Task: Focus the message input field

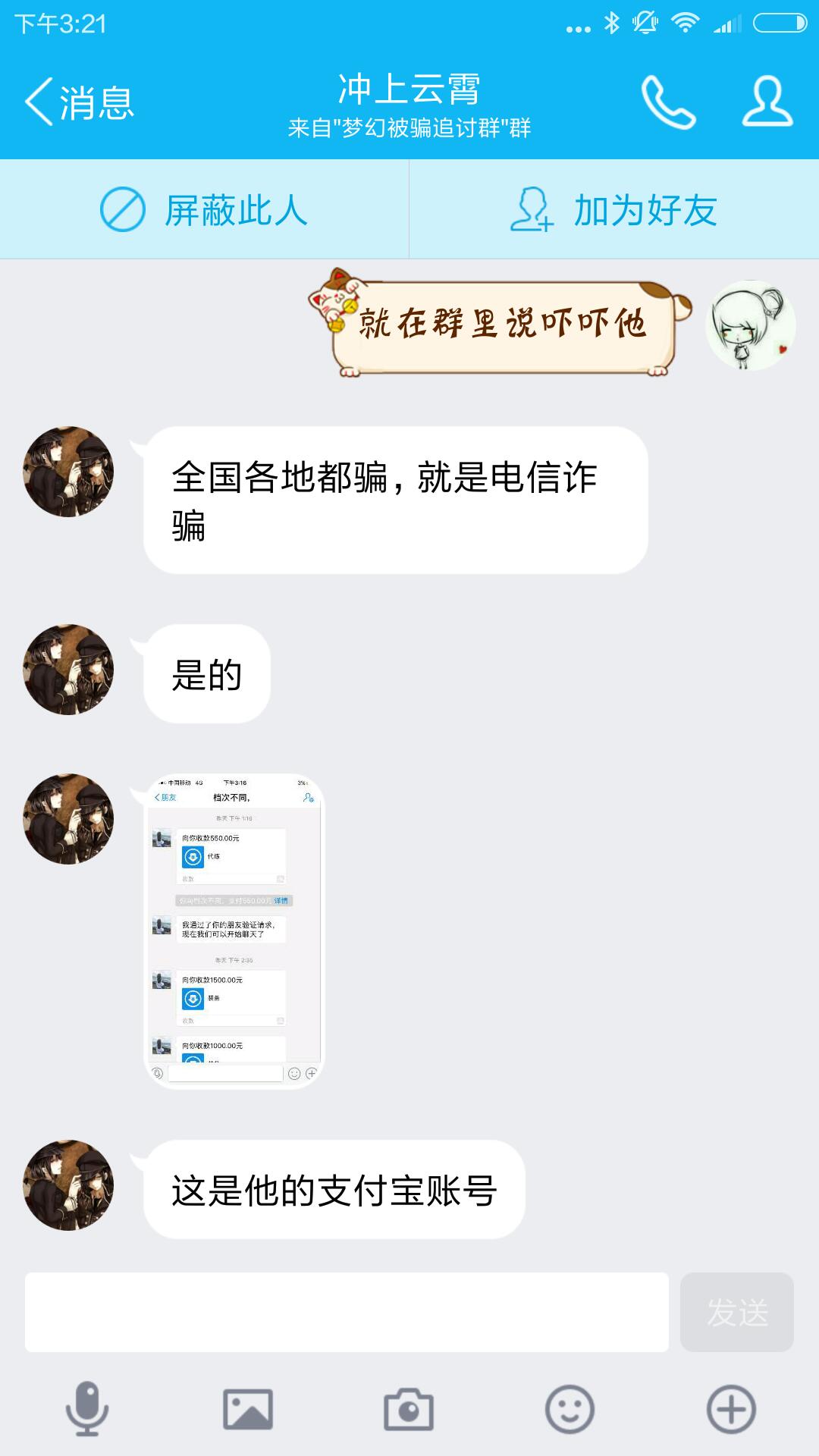Action: point(347,1312)
